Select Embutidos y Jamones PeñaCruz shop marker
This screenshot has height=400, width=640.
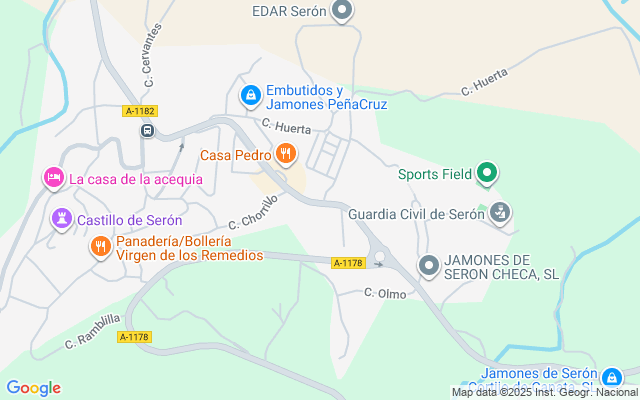click(251, 96)
